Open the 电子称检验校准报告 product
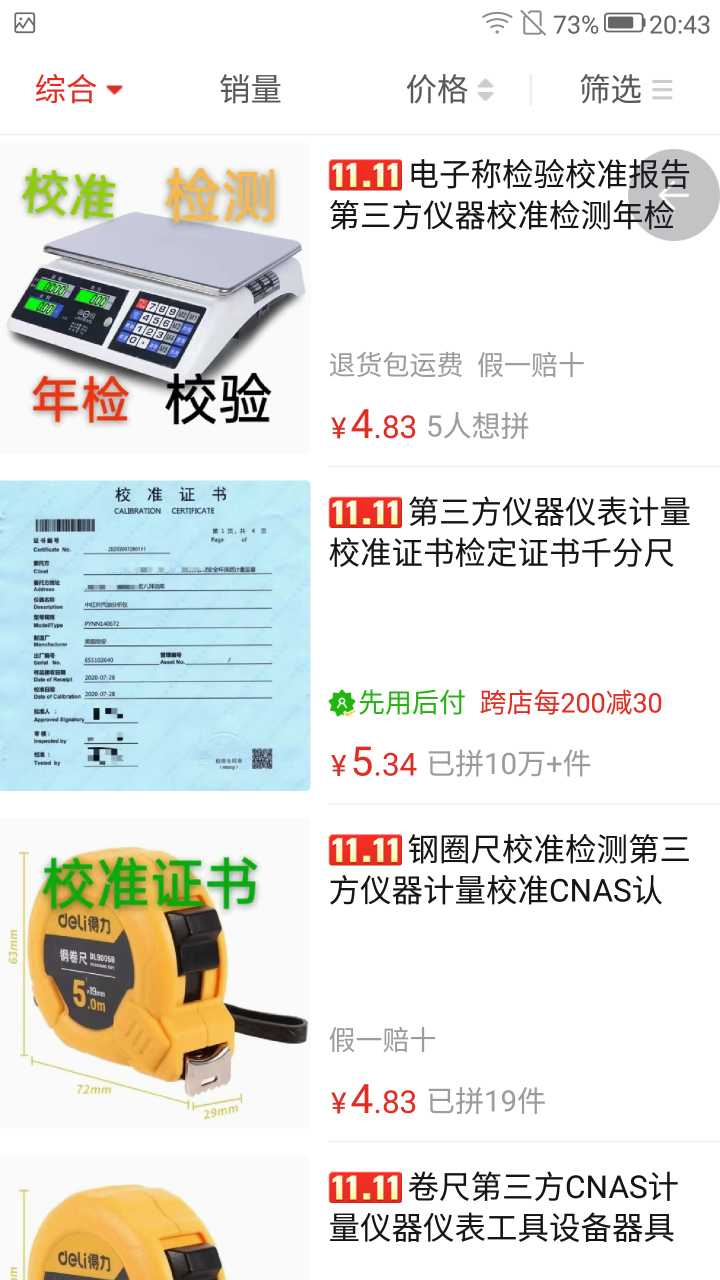 (360, 299)
